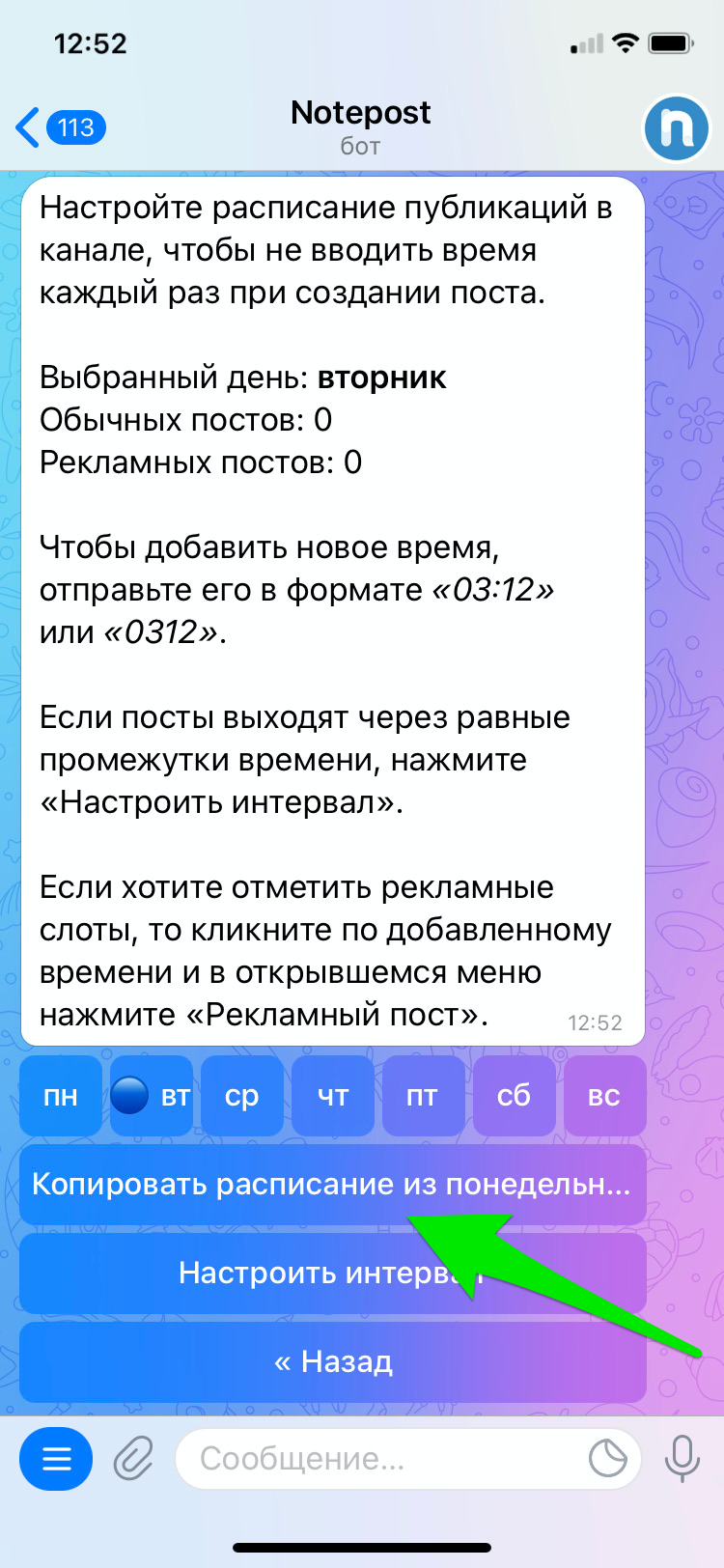Select the пн day button

[61, 1096]
